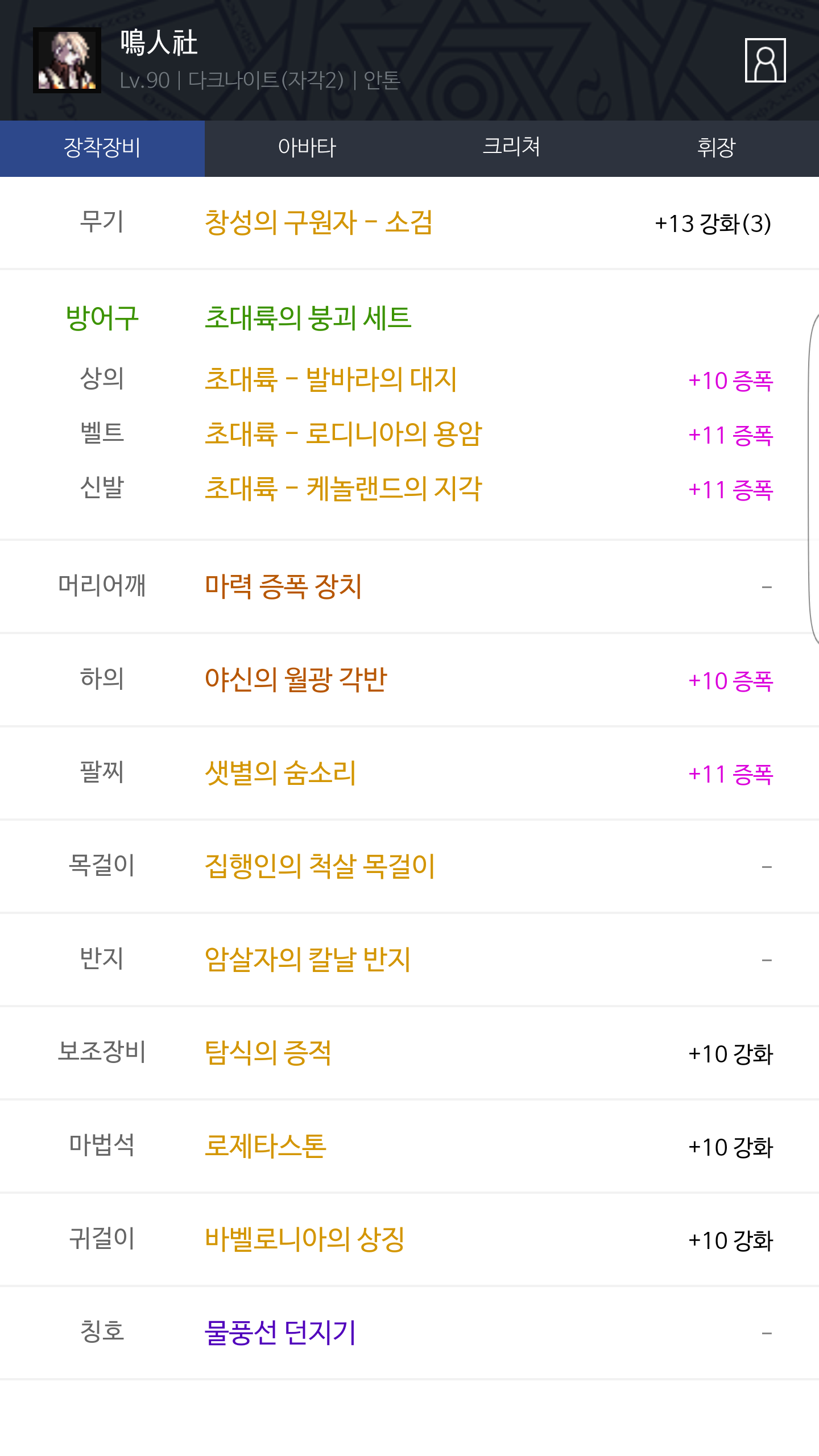Tap the character avatar image

click(x=67, y=60)
